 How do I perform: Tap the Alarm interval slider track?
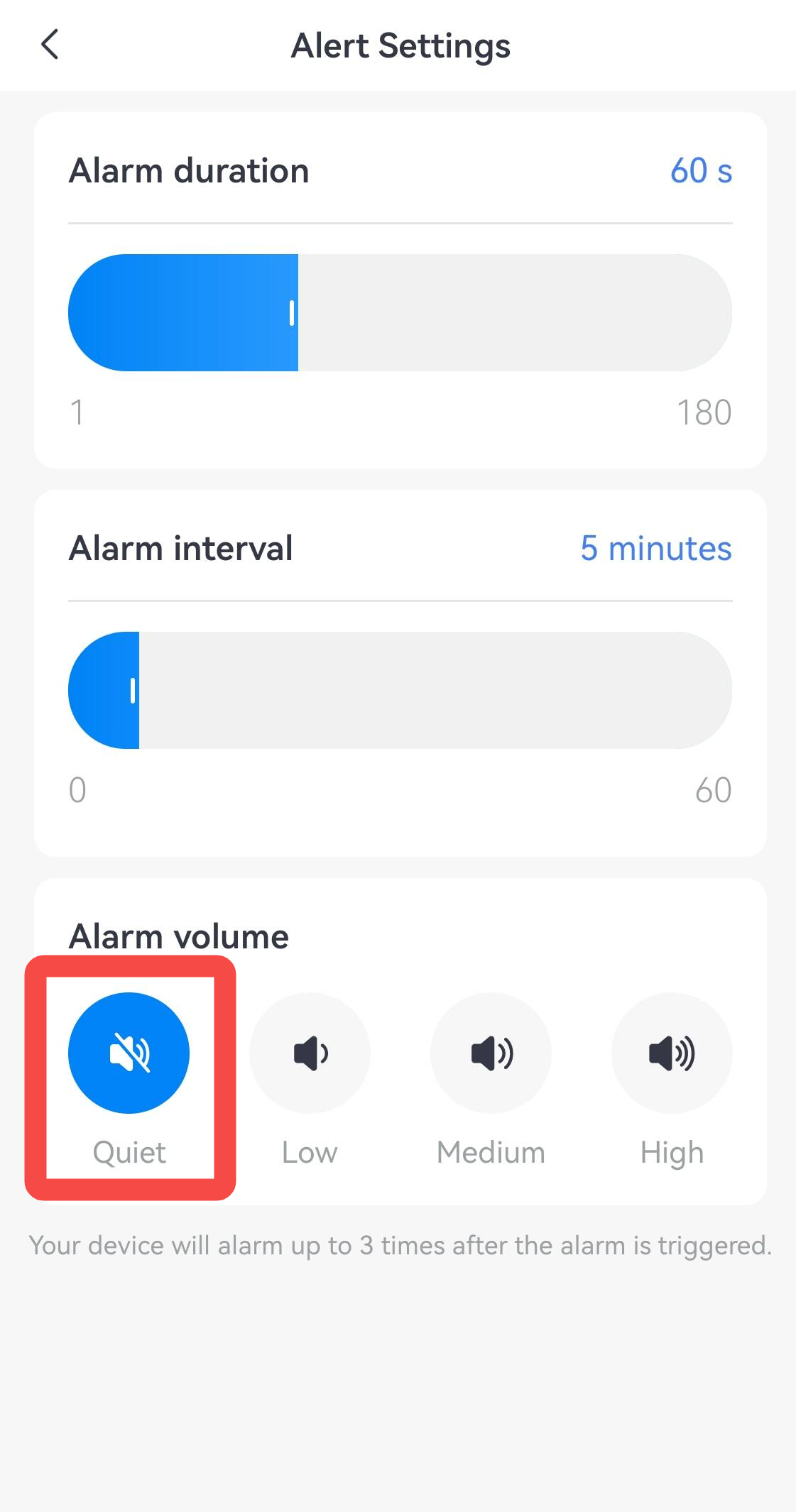coord(400,690)
